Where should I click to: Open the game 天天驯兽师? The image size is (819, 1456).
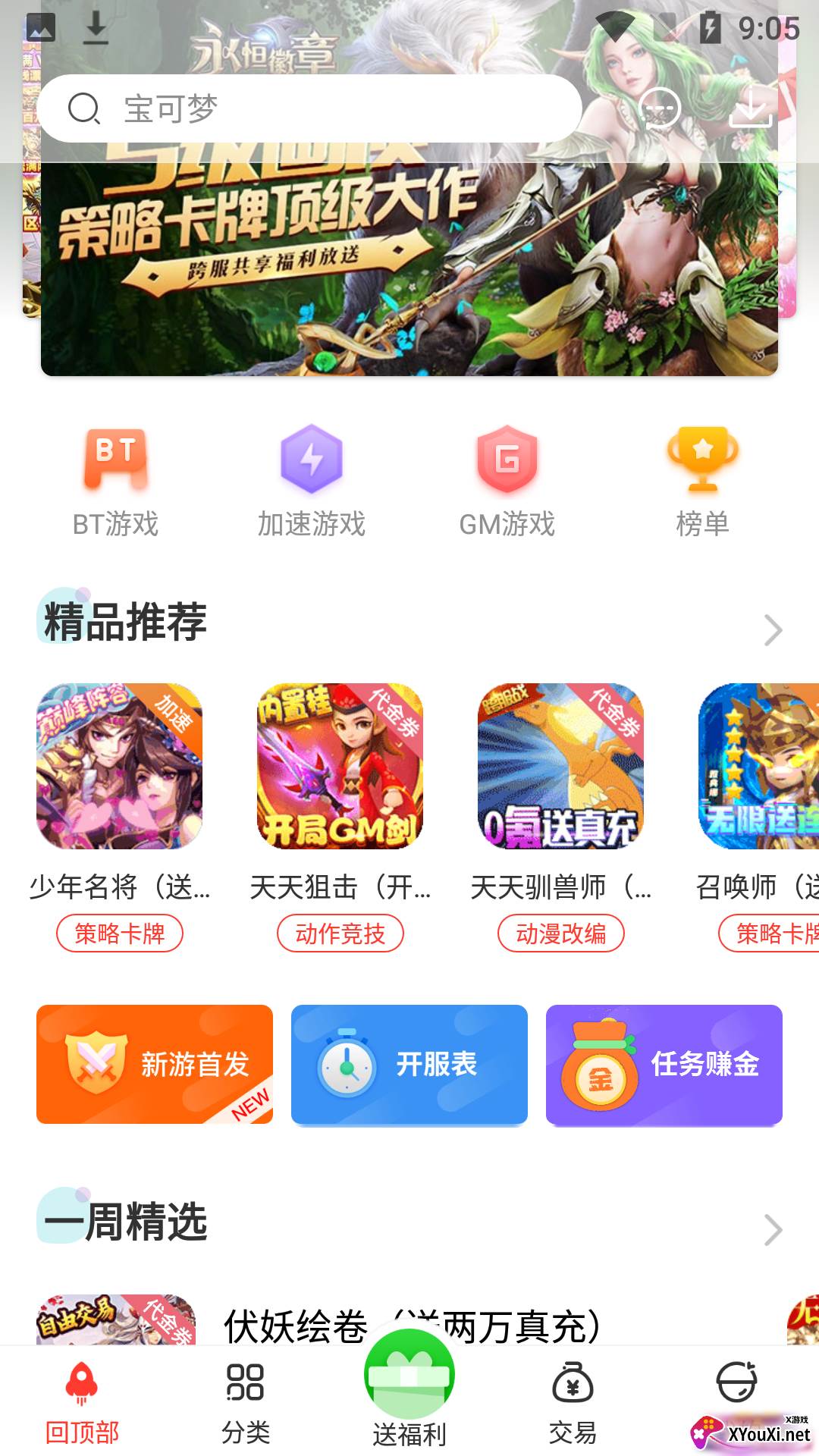click(560, 766)
